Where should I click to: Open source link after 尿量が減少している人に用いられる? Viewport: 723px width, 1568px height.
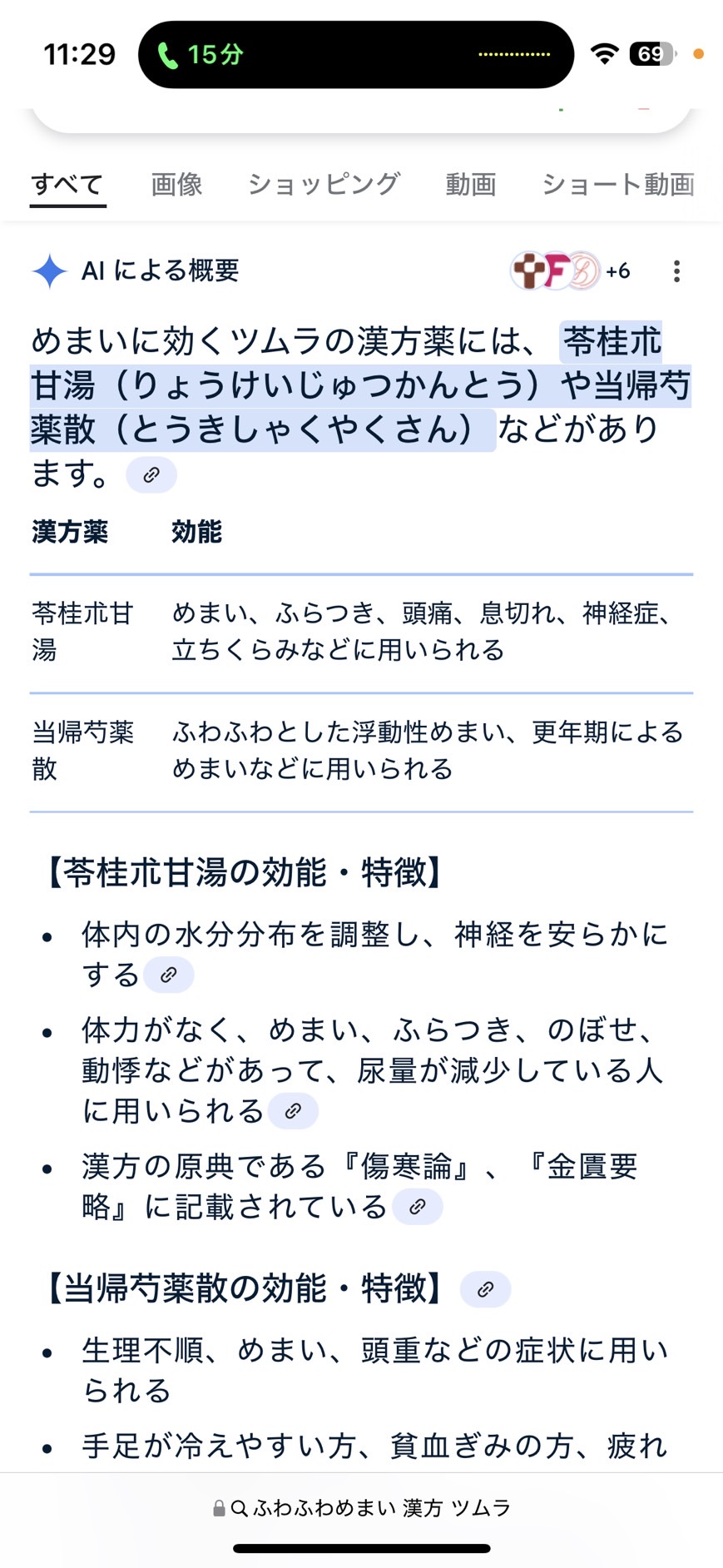(293, 1111)
